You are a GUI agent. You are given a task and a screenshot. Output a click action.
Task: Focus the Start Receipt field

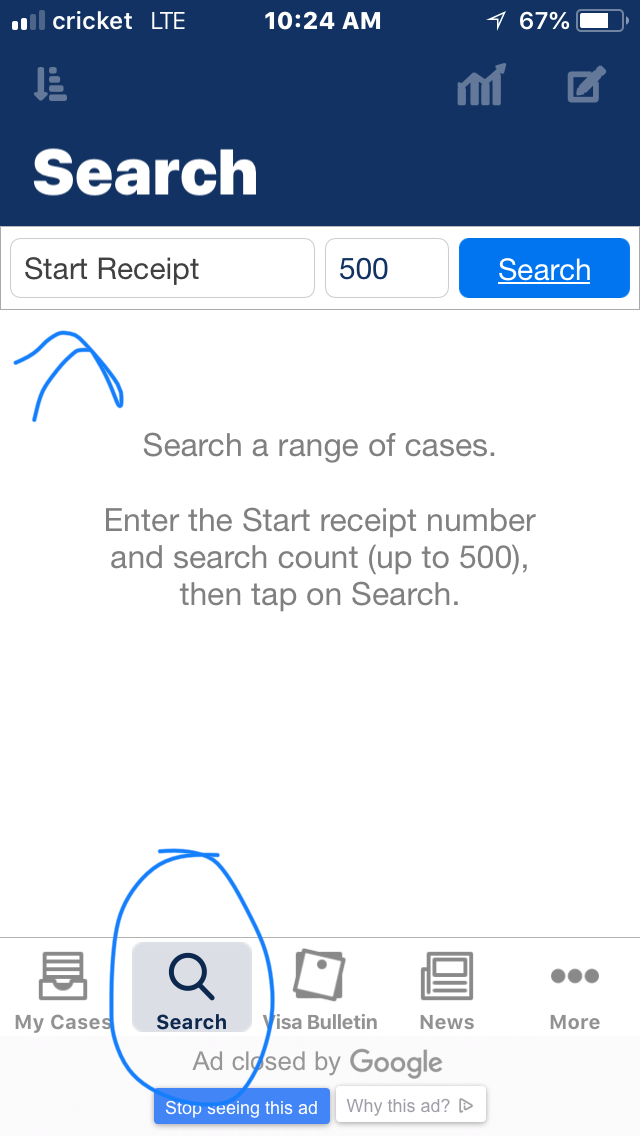click(x=162, y=268)
